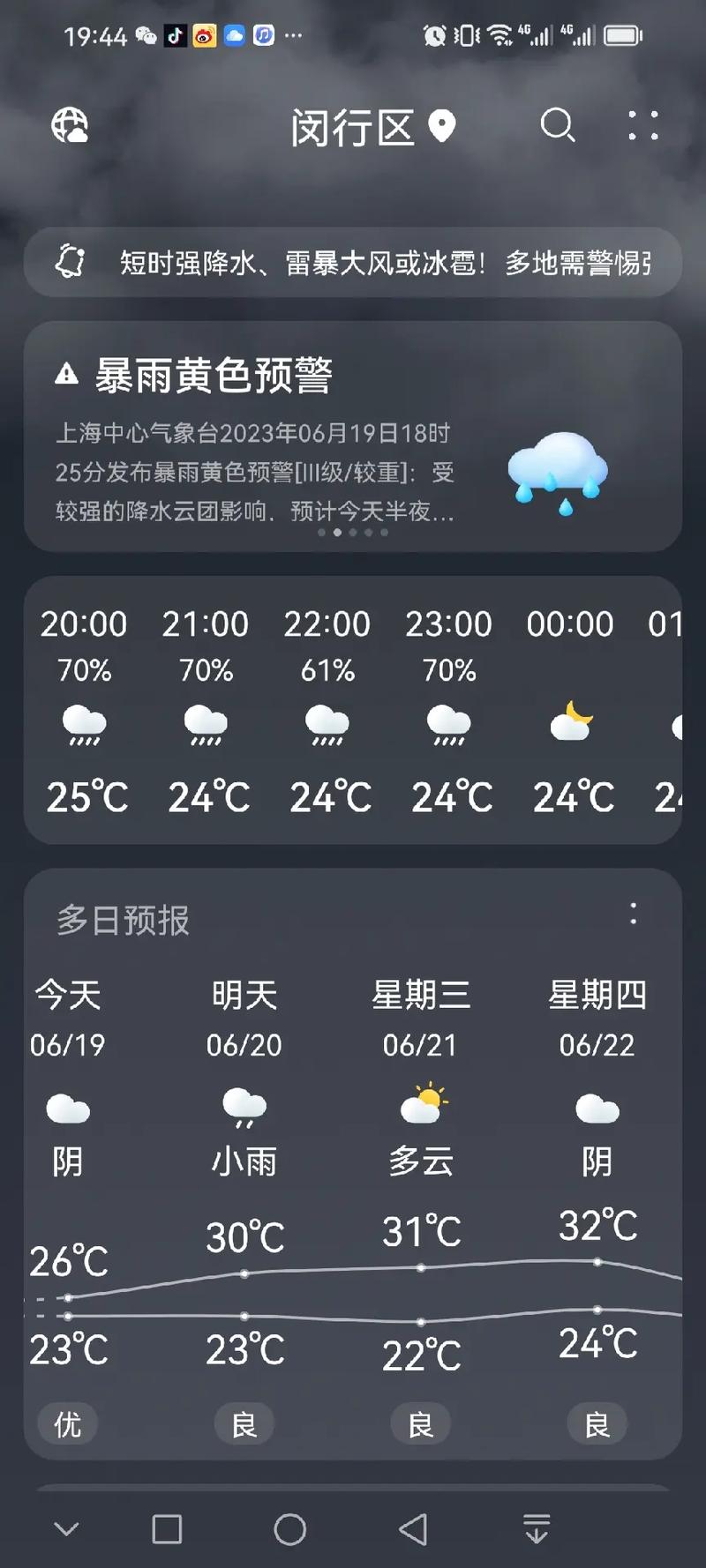
Task: Tap the search icon in the header
Action: tap(557, 126)
